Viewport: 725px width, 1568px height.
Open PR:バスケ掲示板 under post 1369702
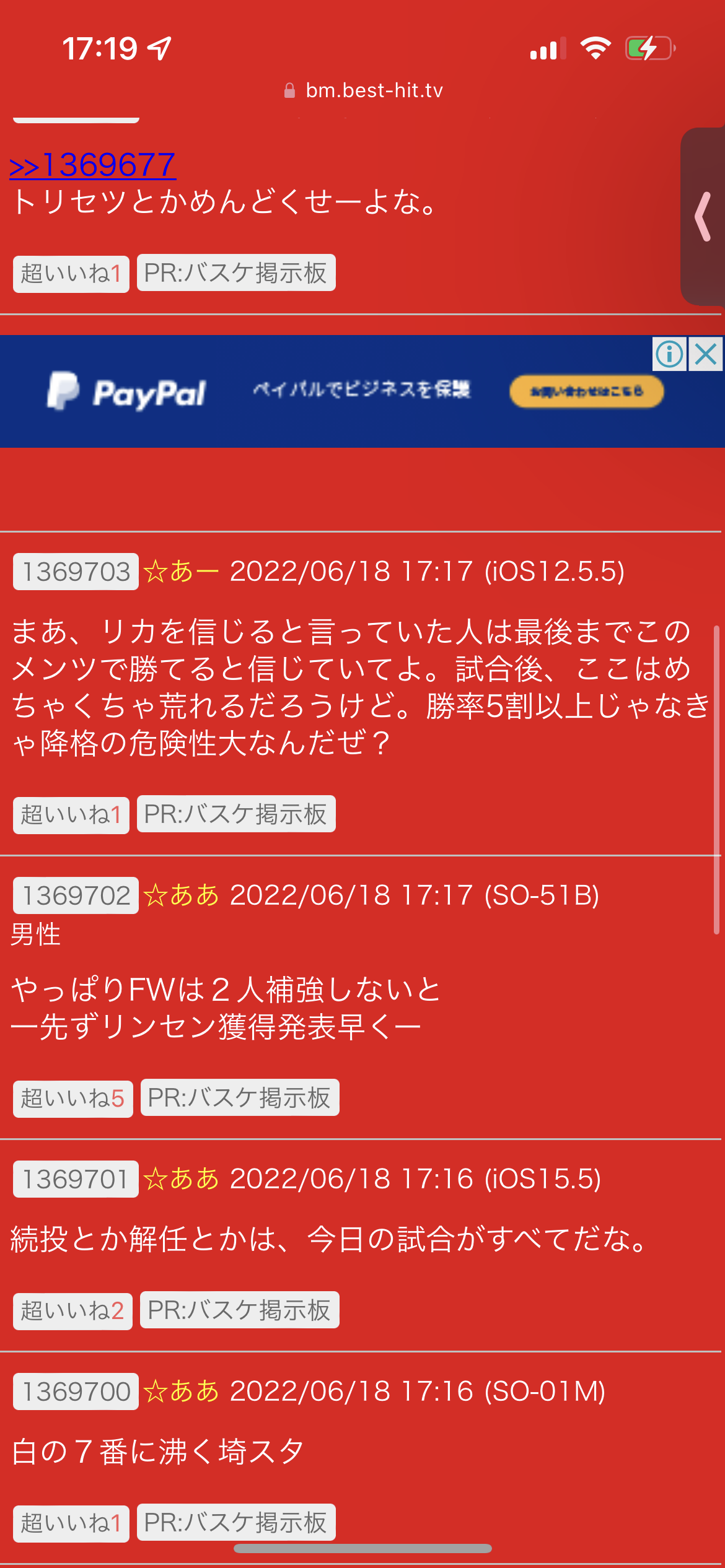coord(240,1097)
